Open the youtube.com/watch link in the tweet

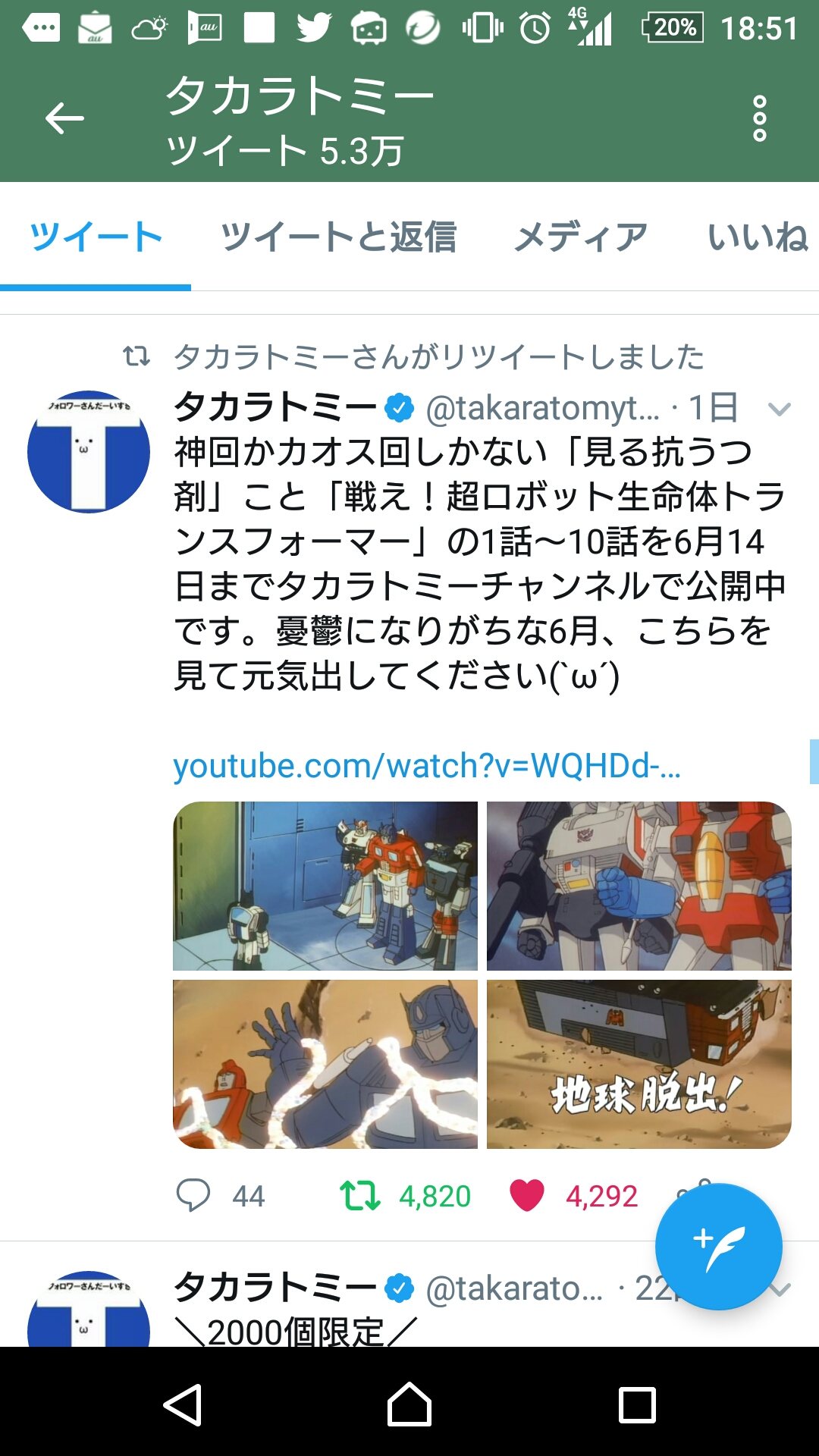(x=426, y=766)
